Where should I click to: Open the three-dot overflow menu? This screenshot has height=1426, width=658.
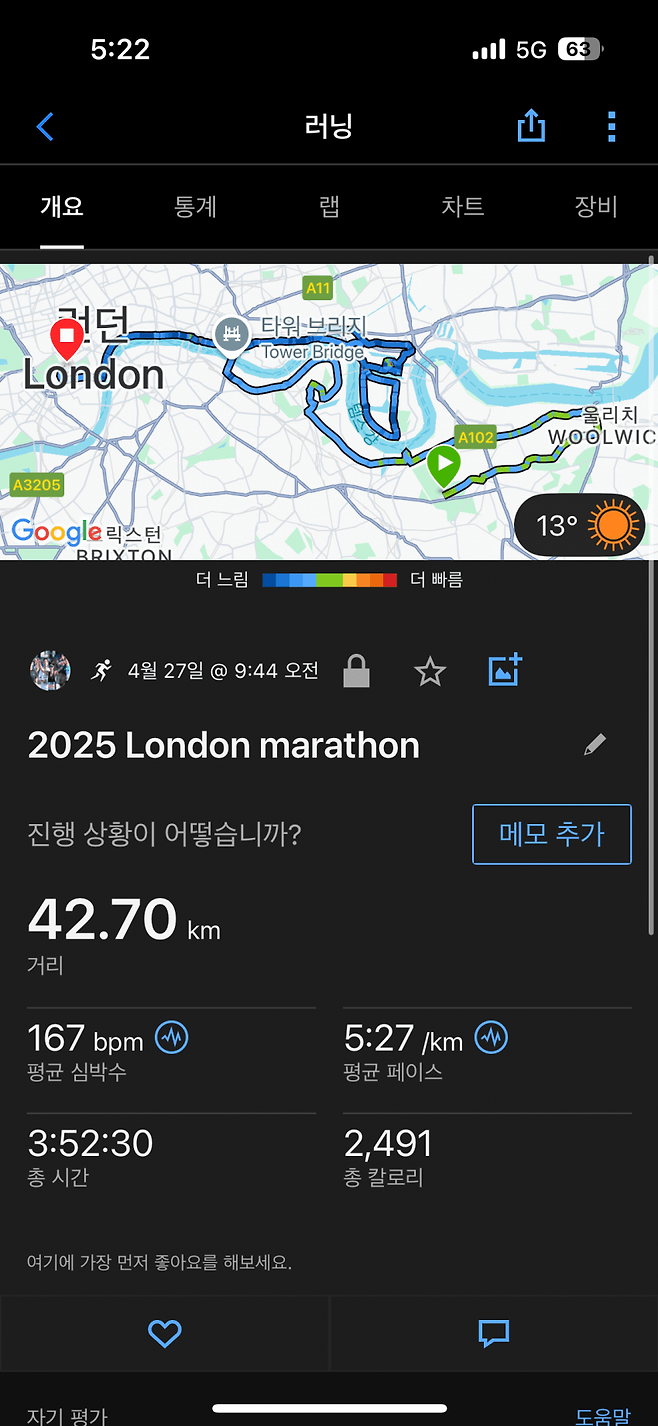(x=611, y=127)
